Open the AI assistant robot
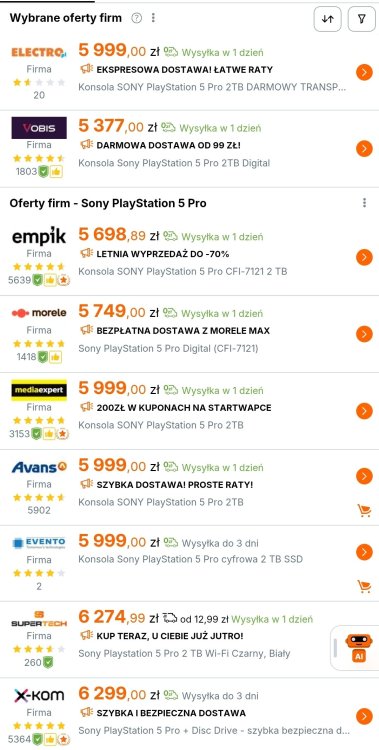Image resolution: width=379 pixels, height=750 pixels. (358, 648)
